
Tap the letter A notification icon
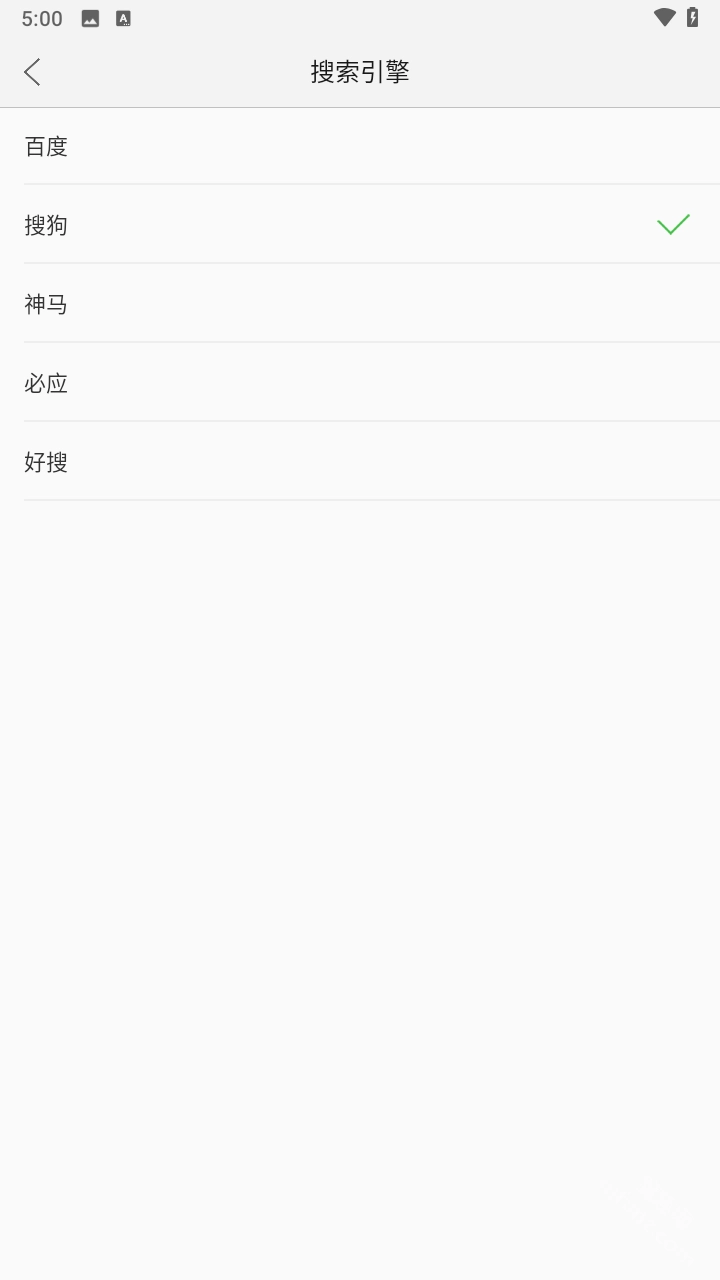124,17
